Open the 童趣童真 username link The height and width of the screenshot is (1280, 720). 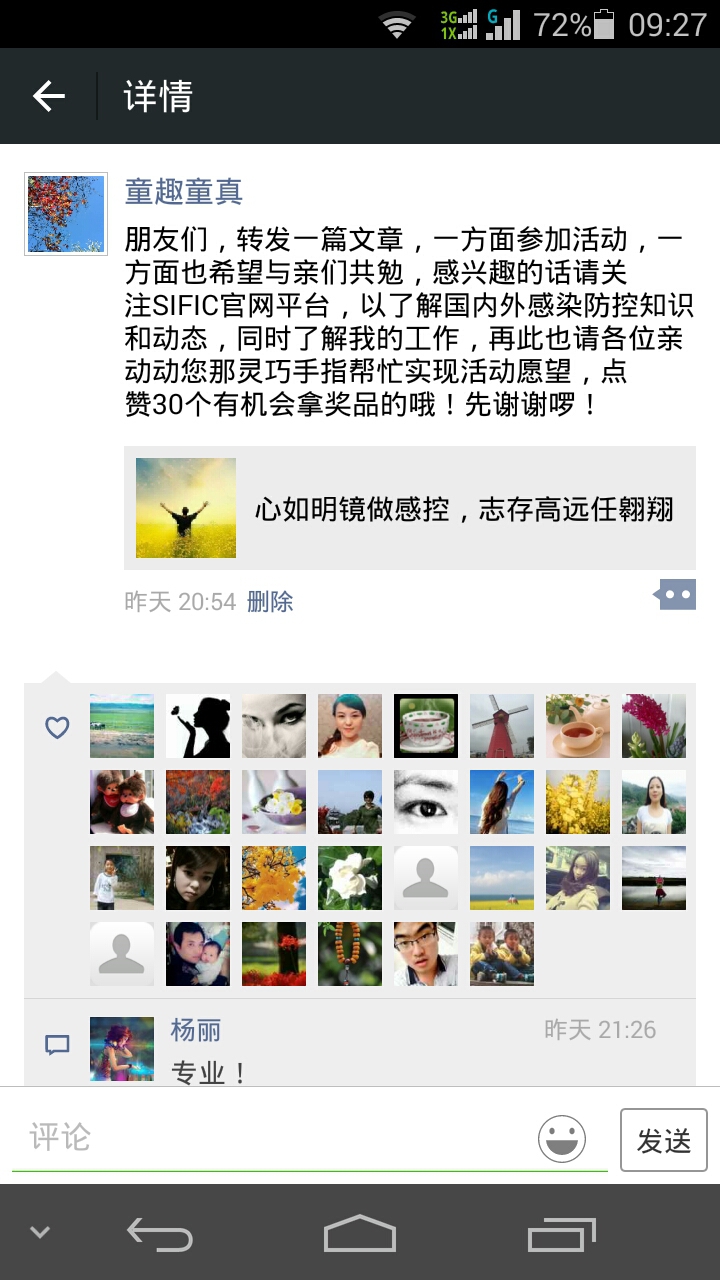pos(184,191)
